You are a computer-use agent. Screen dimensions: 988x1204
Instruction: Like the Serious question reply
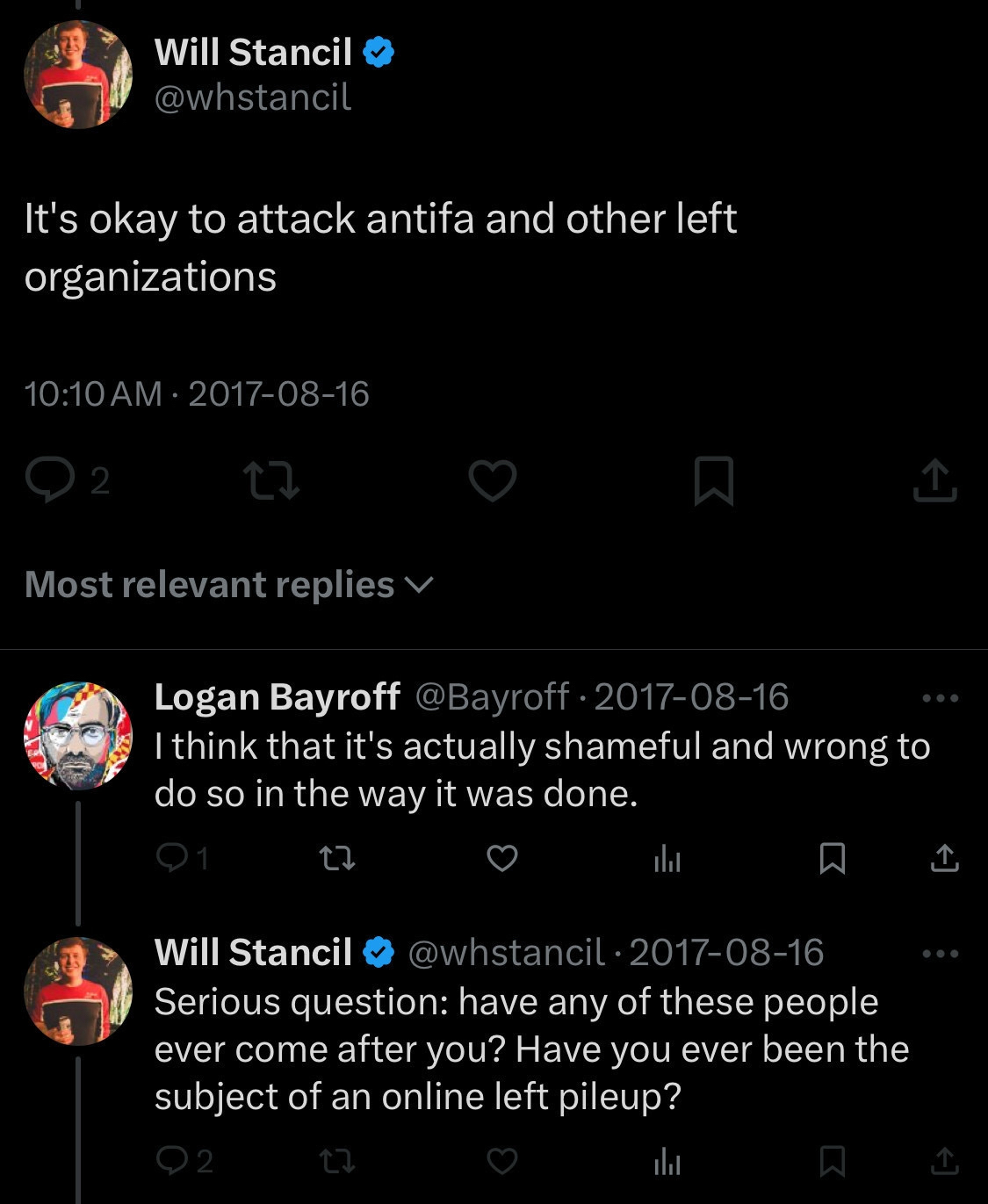point(502,1162)
